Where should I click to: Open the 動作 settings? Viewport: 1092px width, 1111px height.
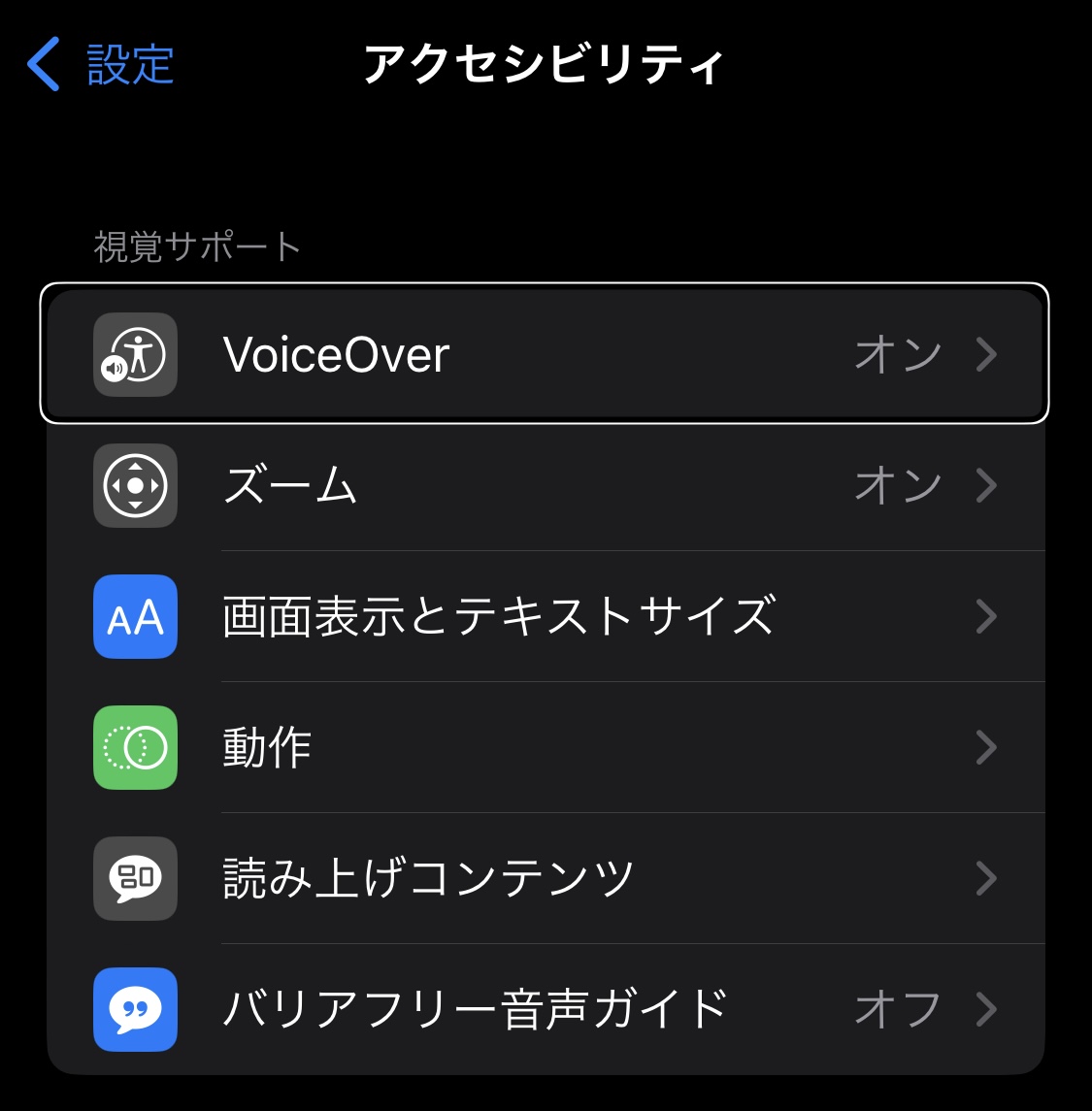[544, 747]
